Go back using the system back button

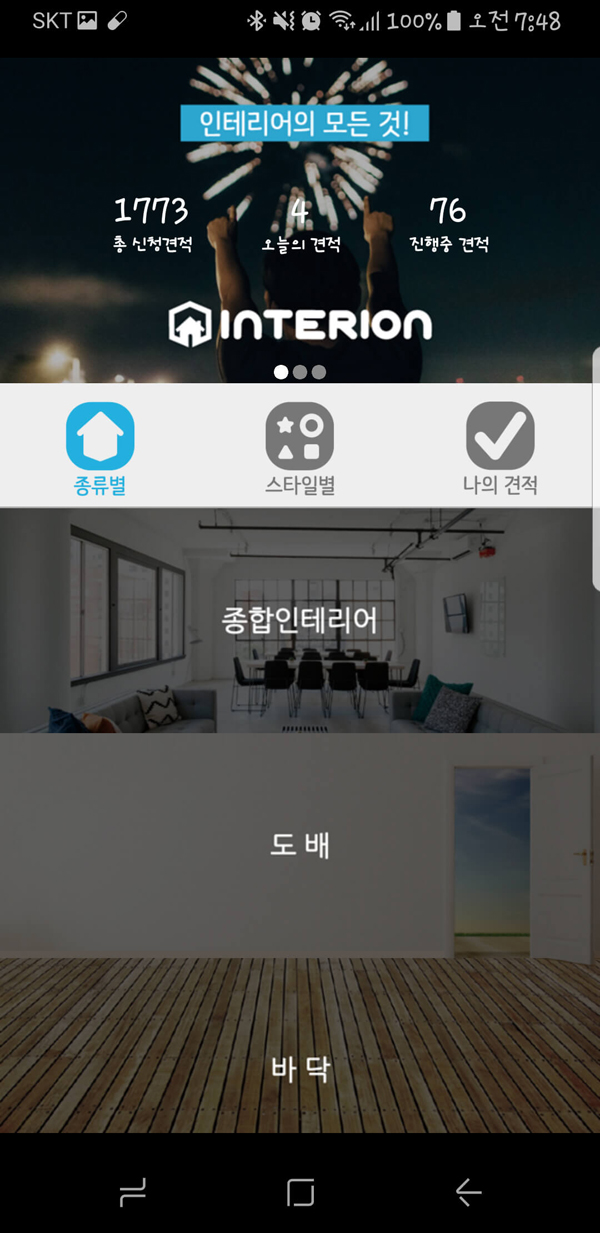pos(468,1192)
